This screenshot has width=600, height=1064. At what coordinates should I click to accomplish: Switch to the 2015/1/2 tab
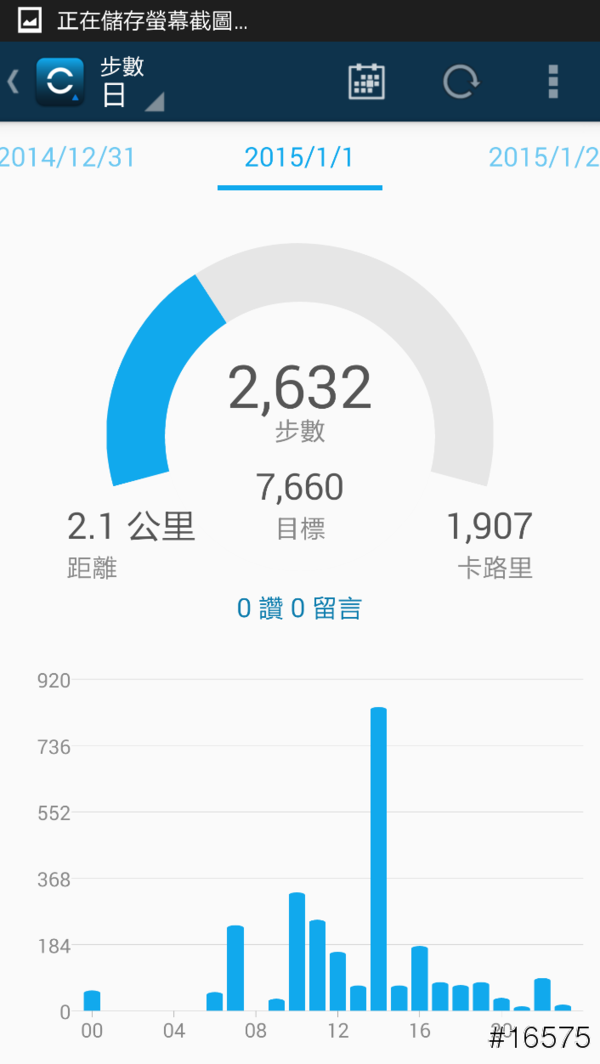click(x=543, y=157)
